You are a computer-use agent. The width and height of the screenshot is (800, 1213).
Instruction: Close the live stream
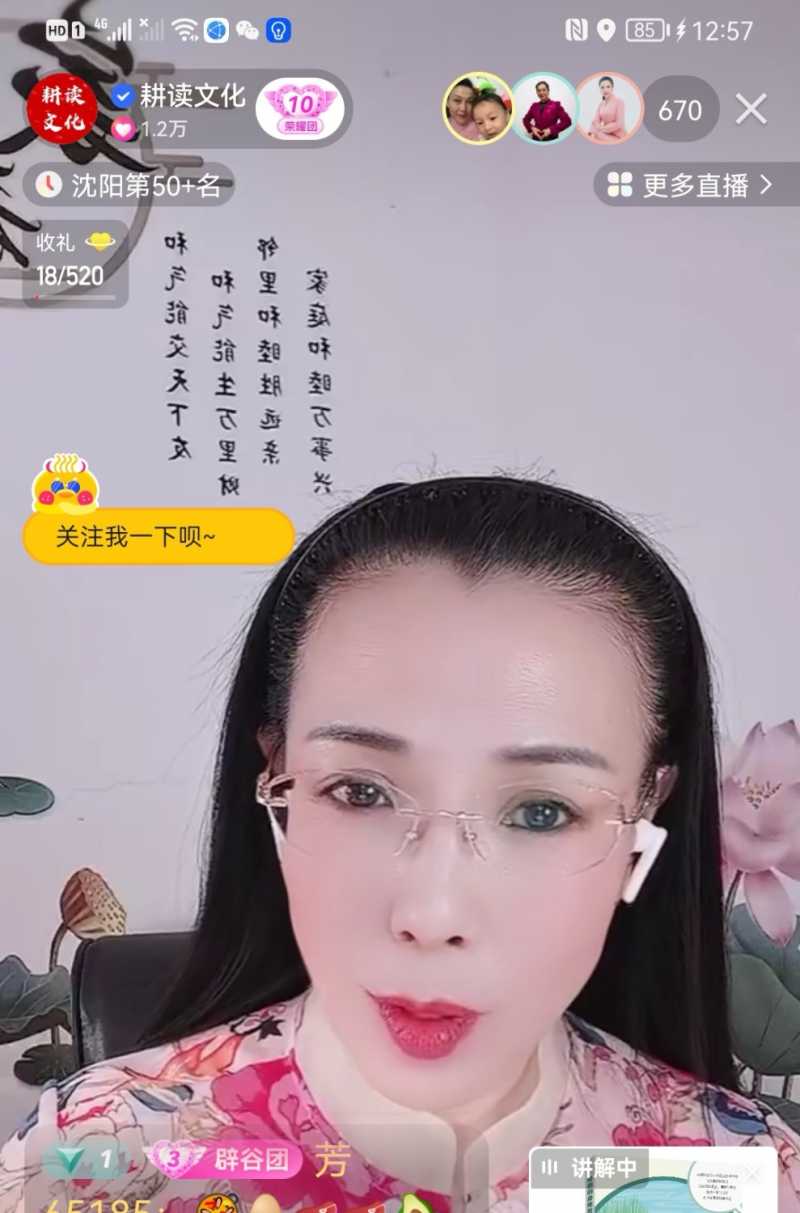751,109
